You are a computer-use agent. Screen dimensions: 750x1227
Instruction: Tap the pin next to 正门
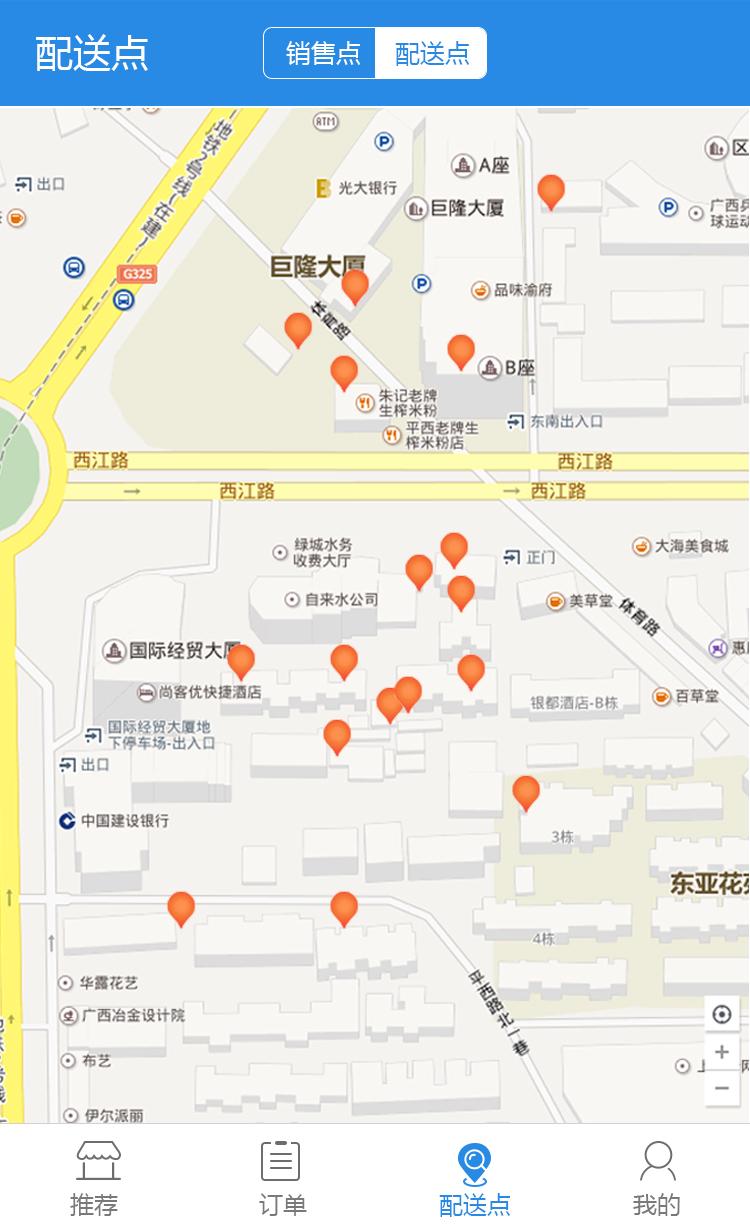454,548
